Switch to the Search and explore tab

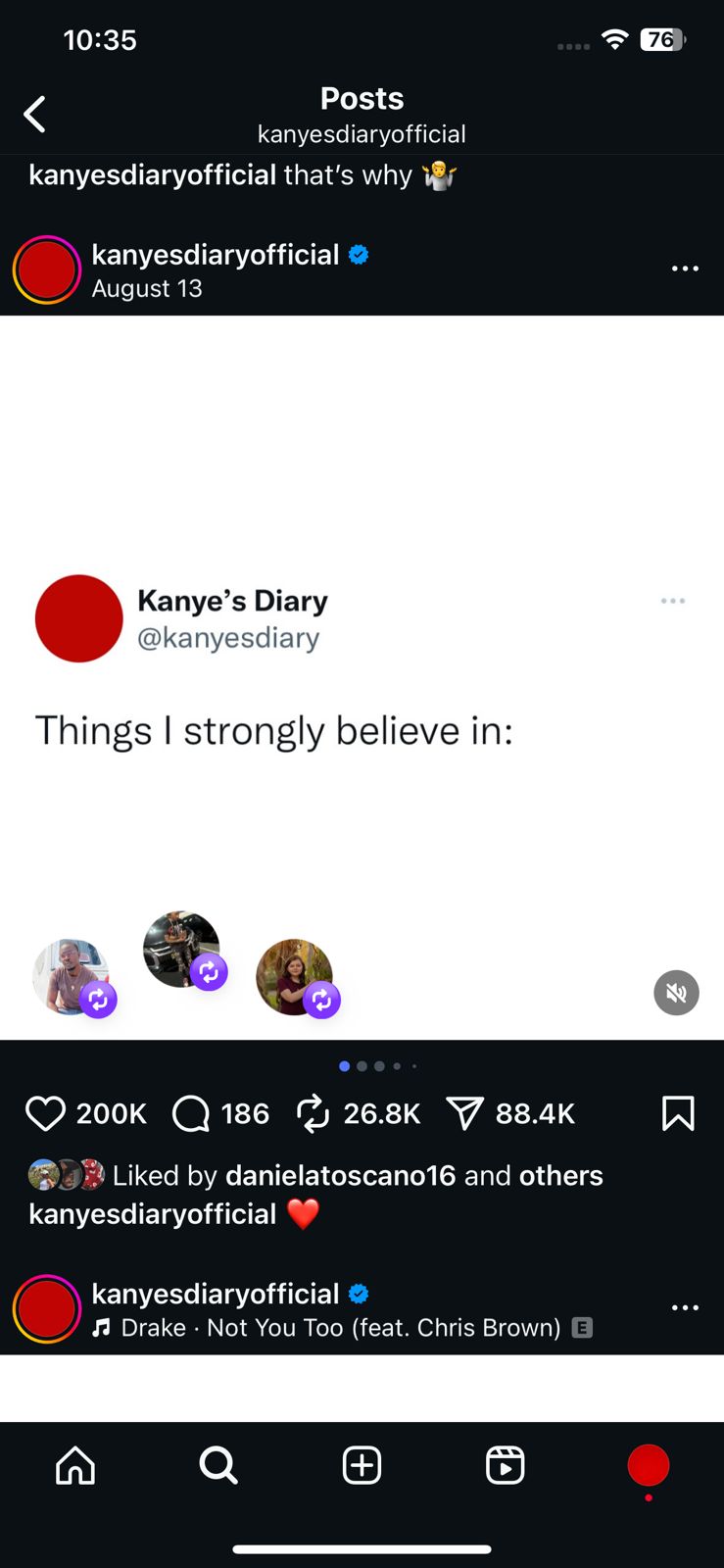(217, 1466)
